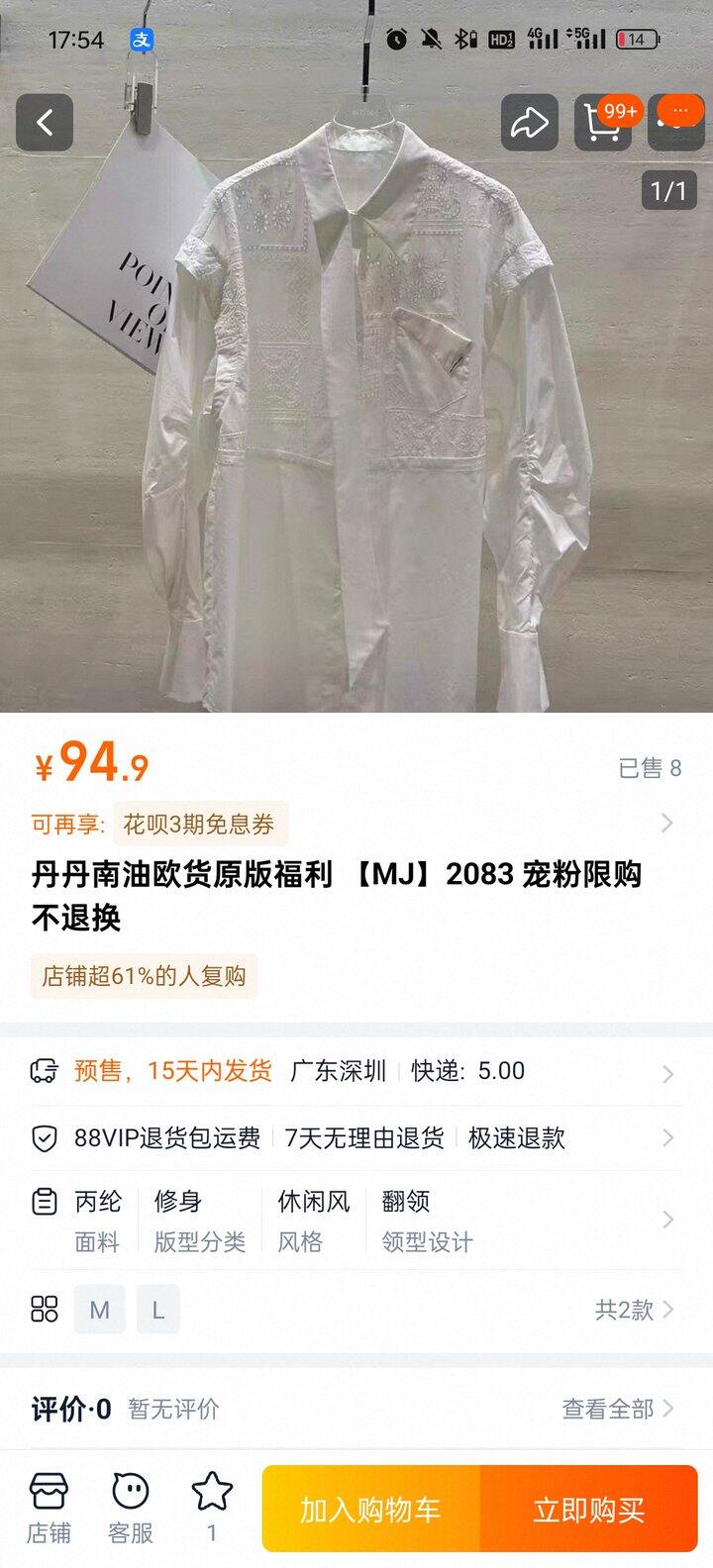
Task: Share this product listing
Action: (529, 123)
